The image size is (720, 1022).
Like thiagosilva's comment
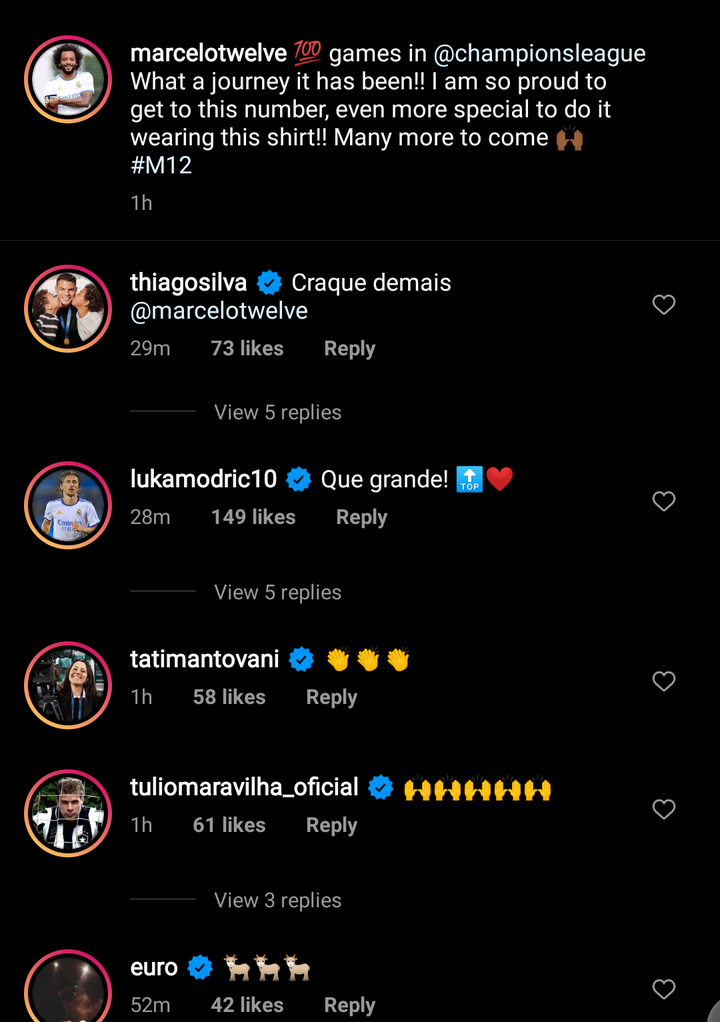(x=664, y=305)
